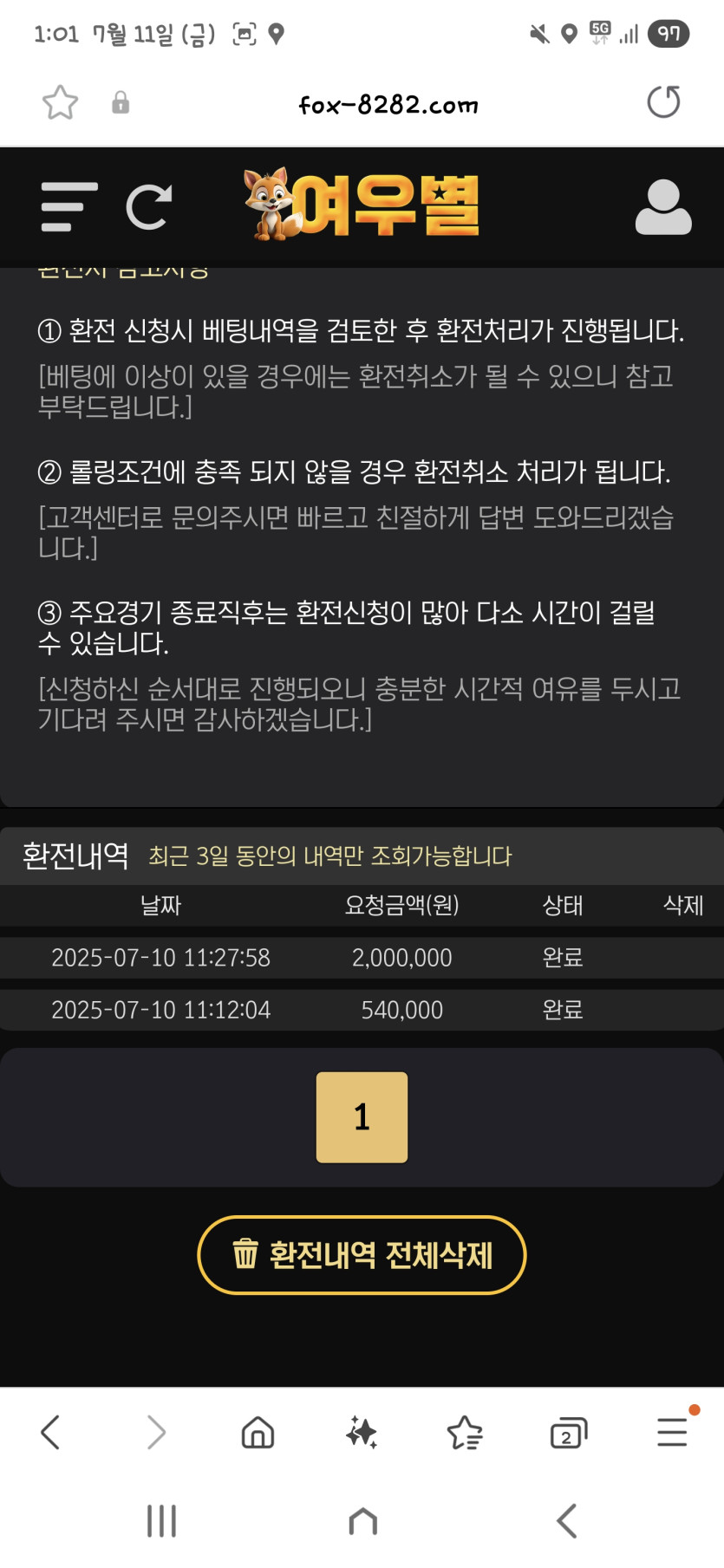Open the browser AI sparkle feature

pyautogui.click(x=362, y=1432)
